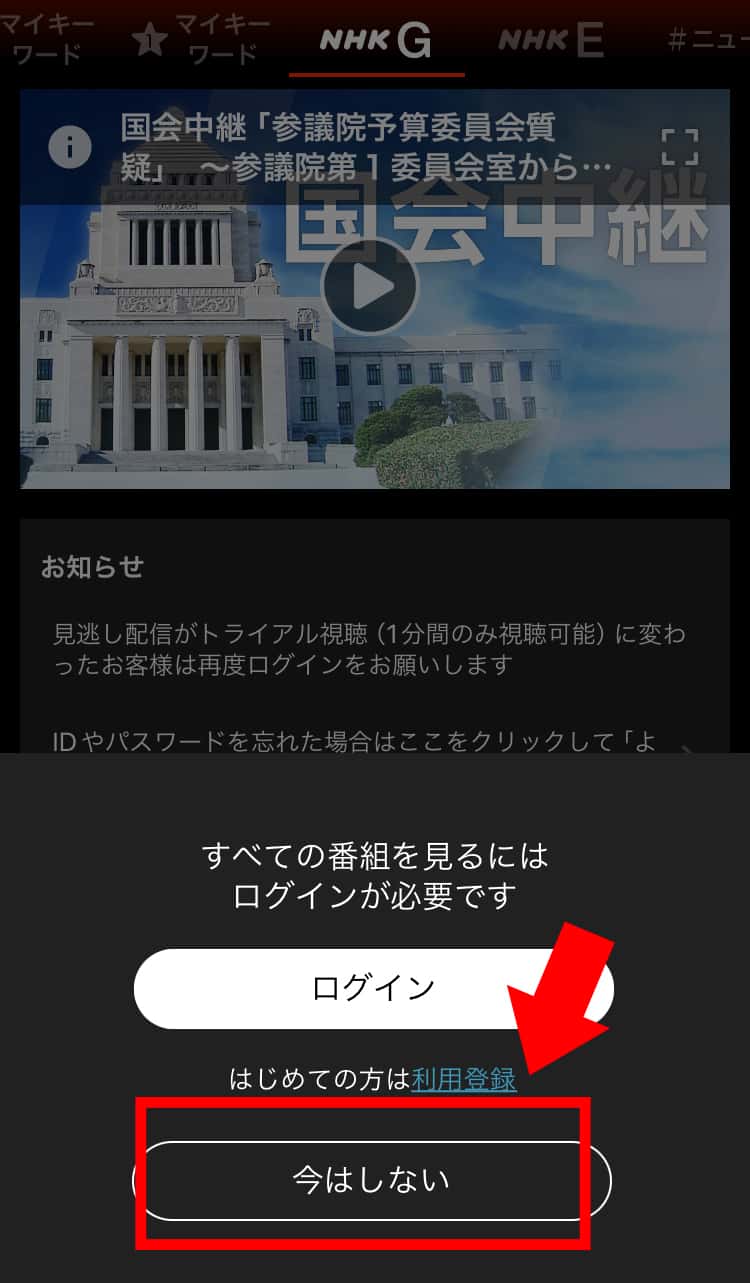The image size is (750, 1283).
Task: Tap the ログイン button
Action: coord(373,988)
